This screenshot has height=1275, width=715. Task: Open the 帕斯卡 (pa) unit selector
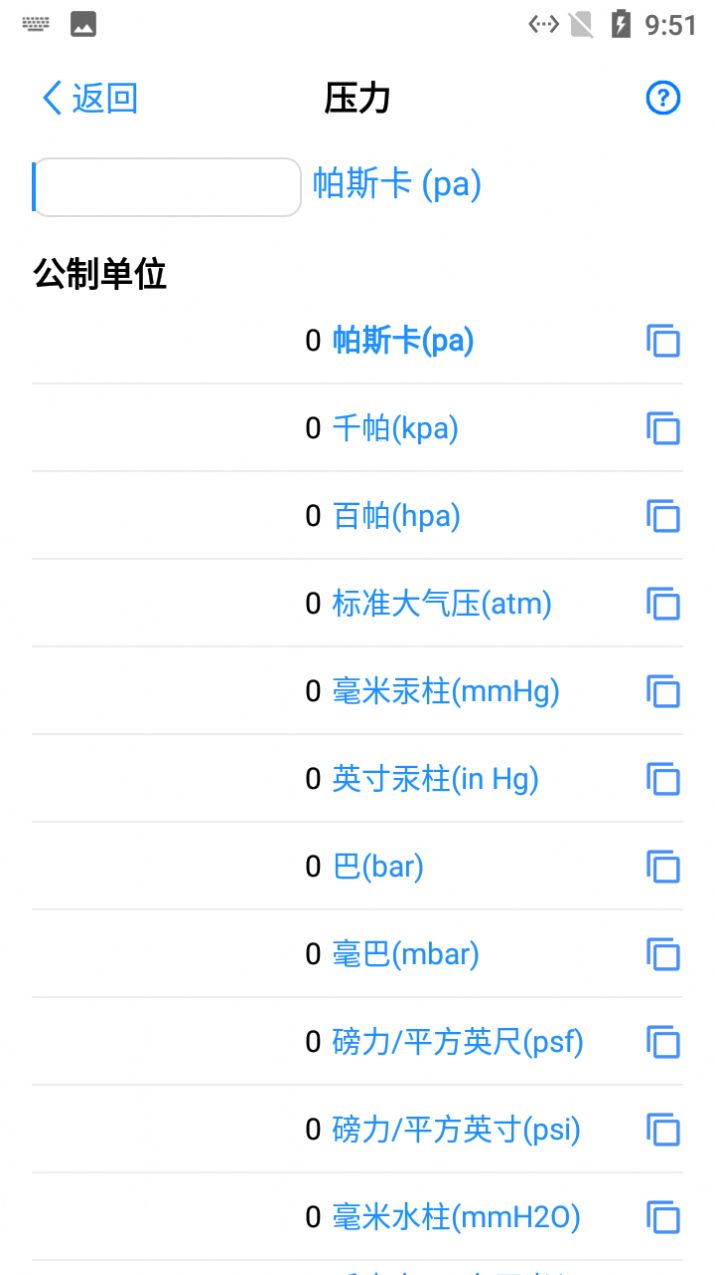pos(397,185)
